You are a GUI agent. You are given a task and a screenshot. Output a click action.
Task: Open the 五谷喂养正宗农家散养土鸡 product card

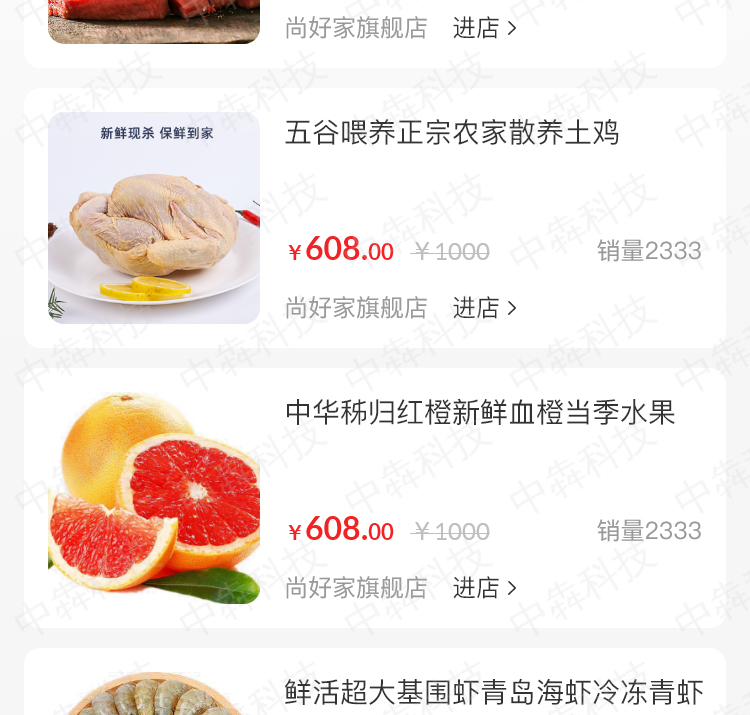pos(452,133)
